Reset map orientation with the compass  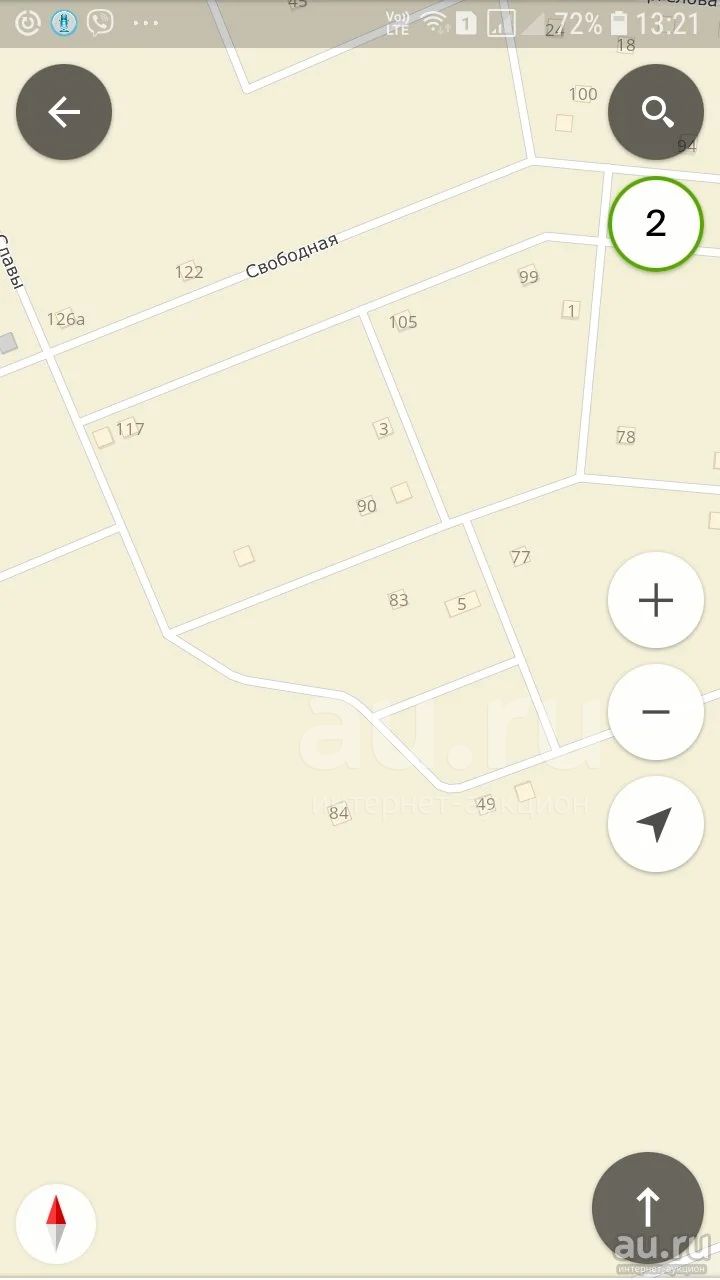coord(56,1224)
